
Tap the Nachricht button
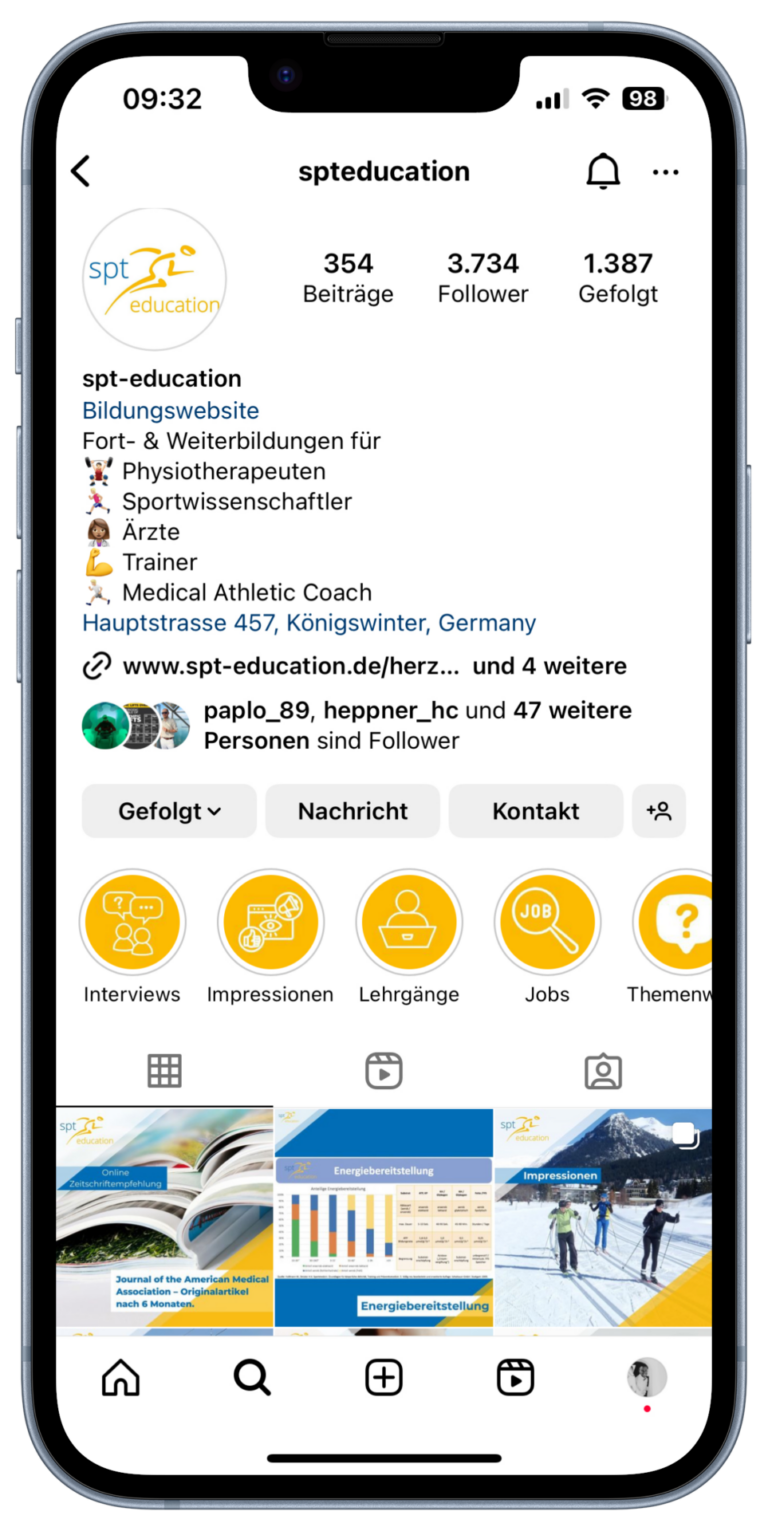pos(352,811)
